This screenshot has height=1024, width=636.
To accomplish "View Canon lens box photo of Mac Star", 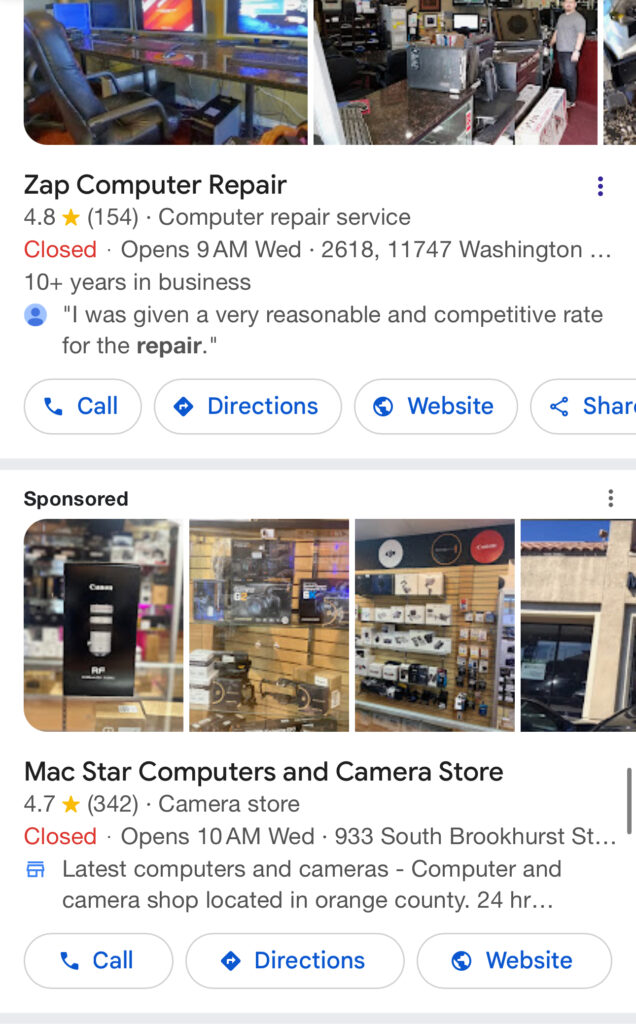I will point(103,625).
